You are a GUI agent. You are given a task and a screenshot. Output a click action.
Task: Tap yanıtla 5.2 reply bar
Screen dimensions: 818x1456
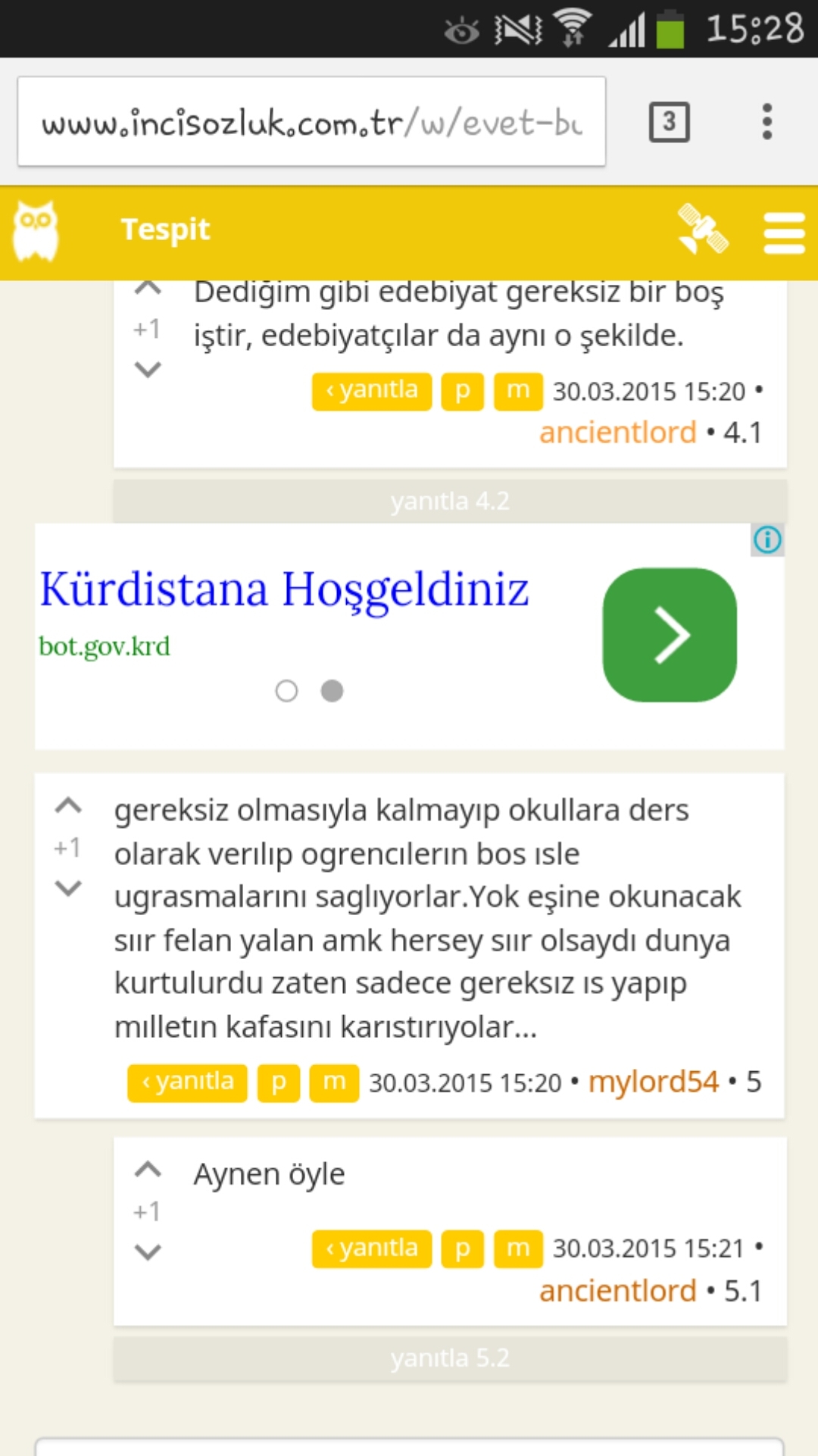[x=450, y=1359]
